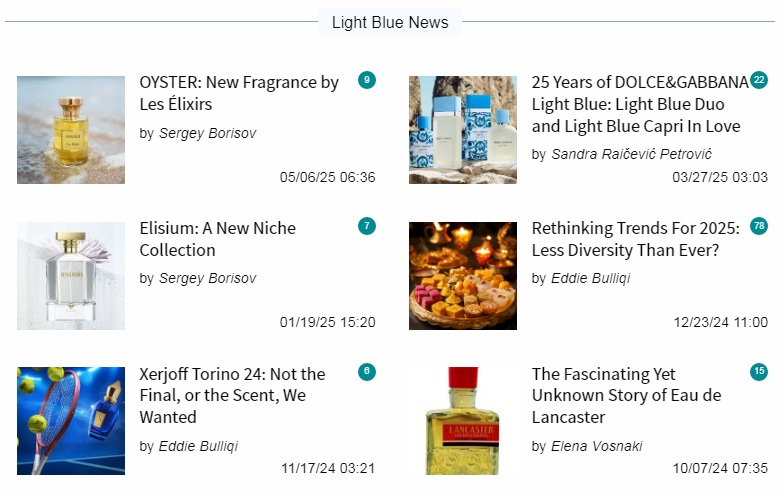Screen dimensions: 782x495
Task: Tap the Elisium perfume bottle thumbnail
Action: tap(71, 276)
